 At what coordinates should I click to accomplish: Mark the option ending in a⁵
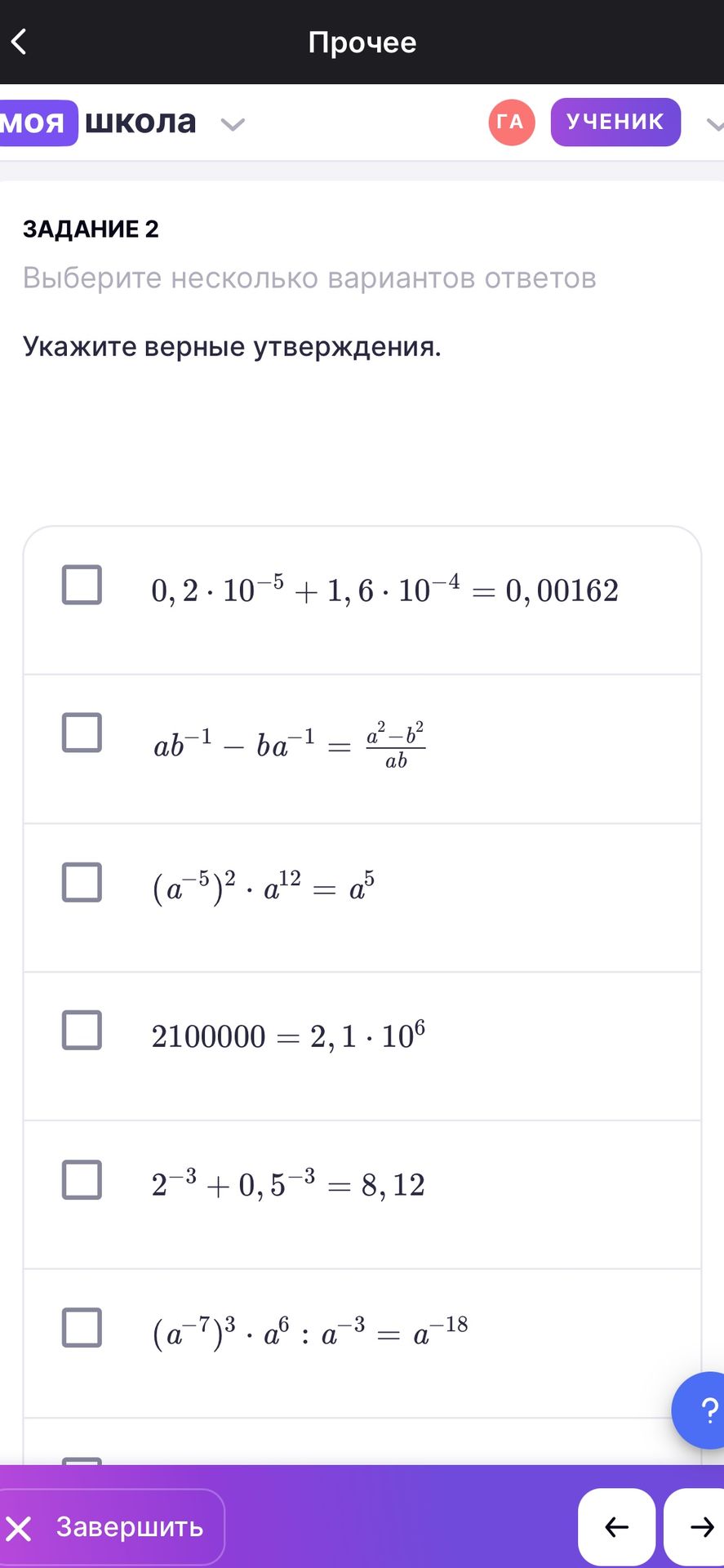pos(82,882)
